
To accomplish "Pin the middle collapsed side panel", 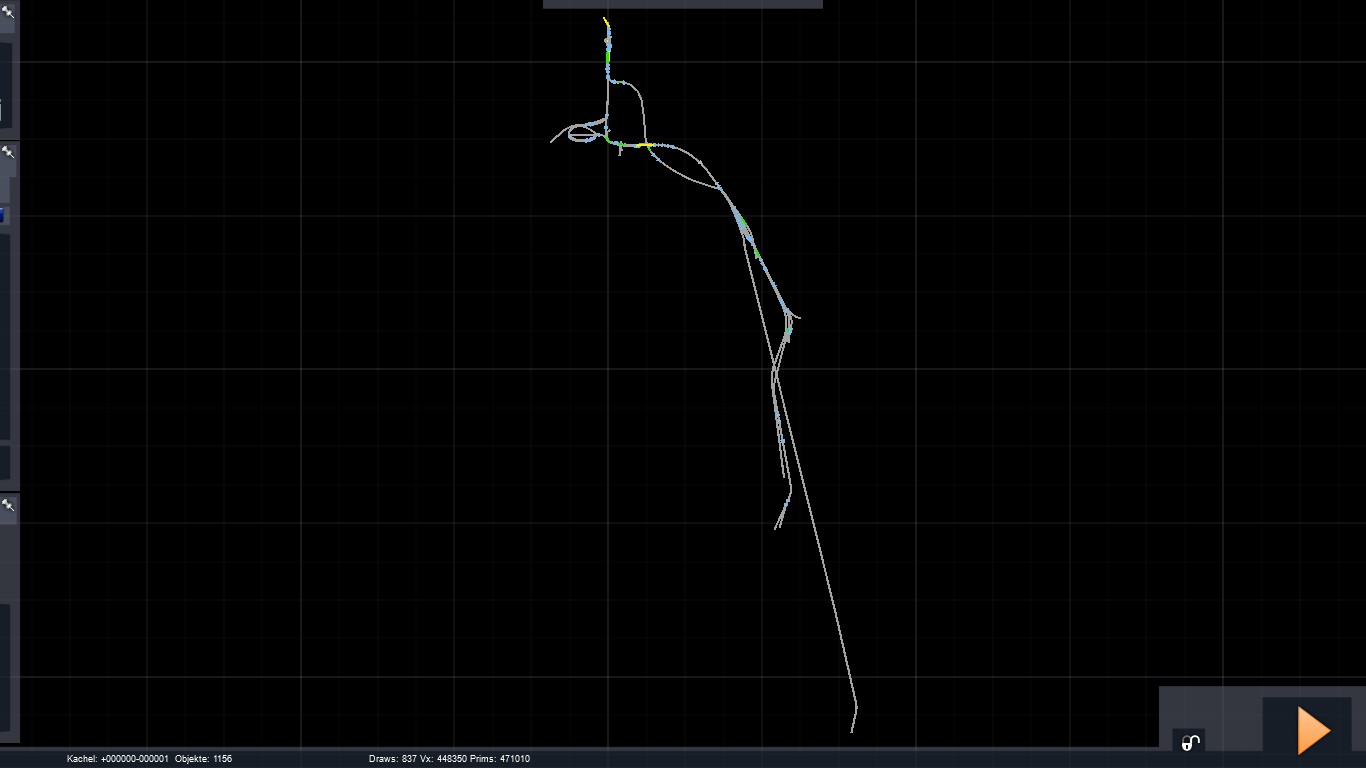I will coord(8,153).
